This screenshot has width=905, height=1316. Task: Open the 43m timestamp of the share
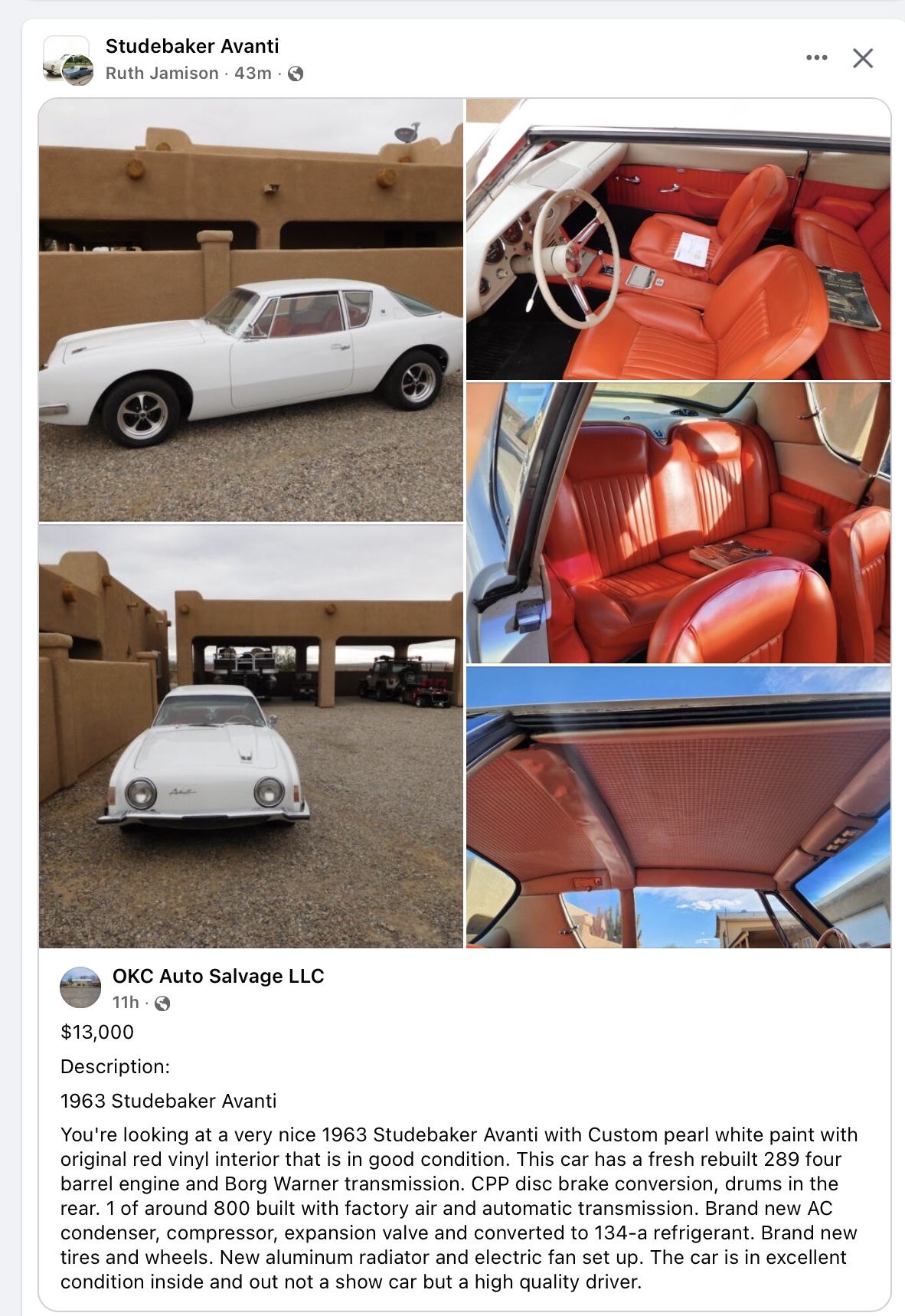click(253, 74)
